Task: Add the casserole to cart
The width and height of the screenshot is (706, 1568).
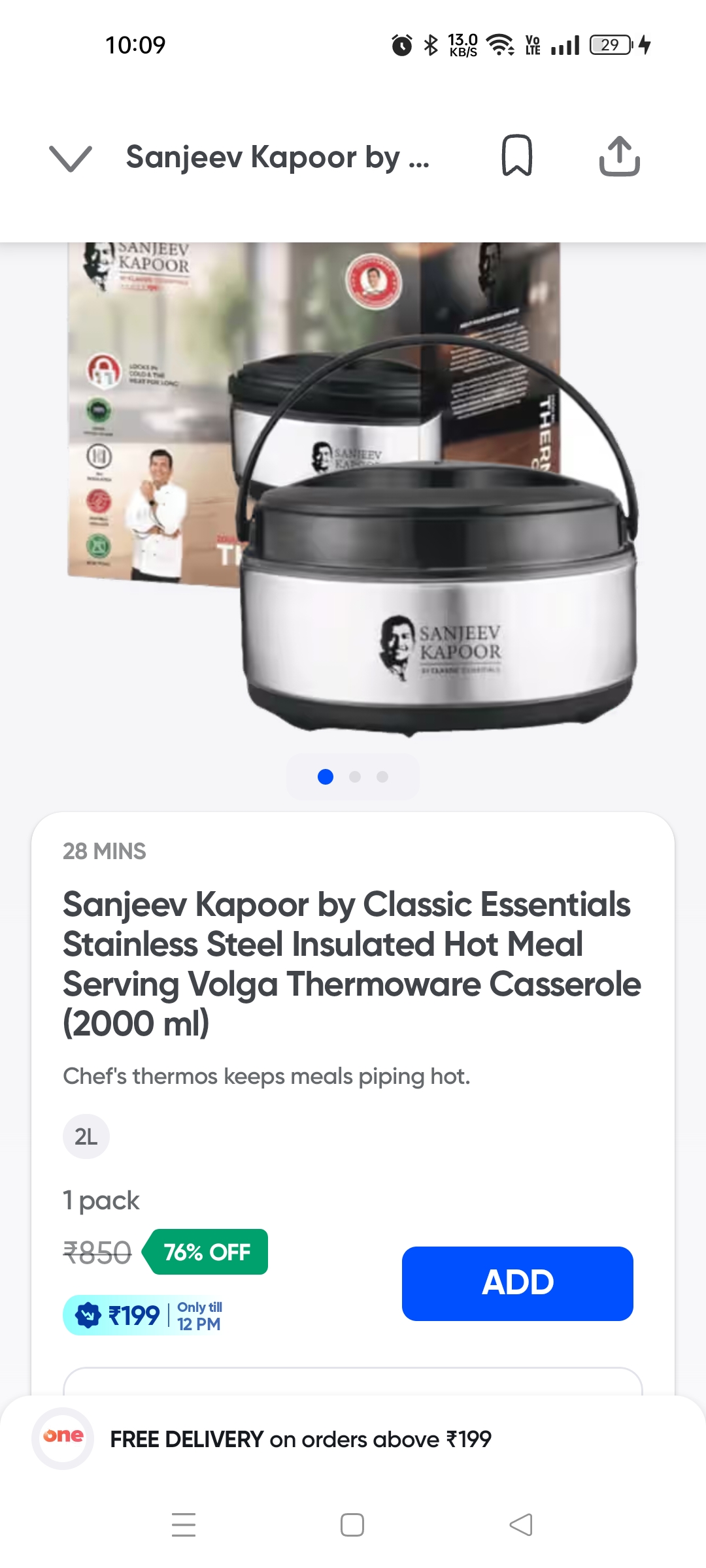Action: click(517, 1283)
